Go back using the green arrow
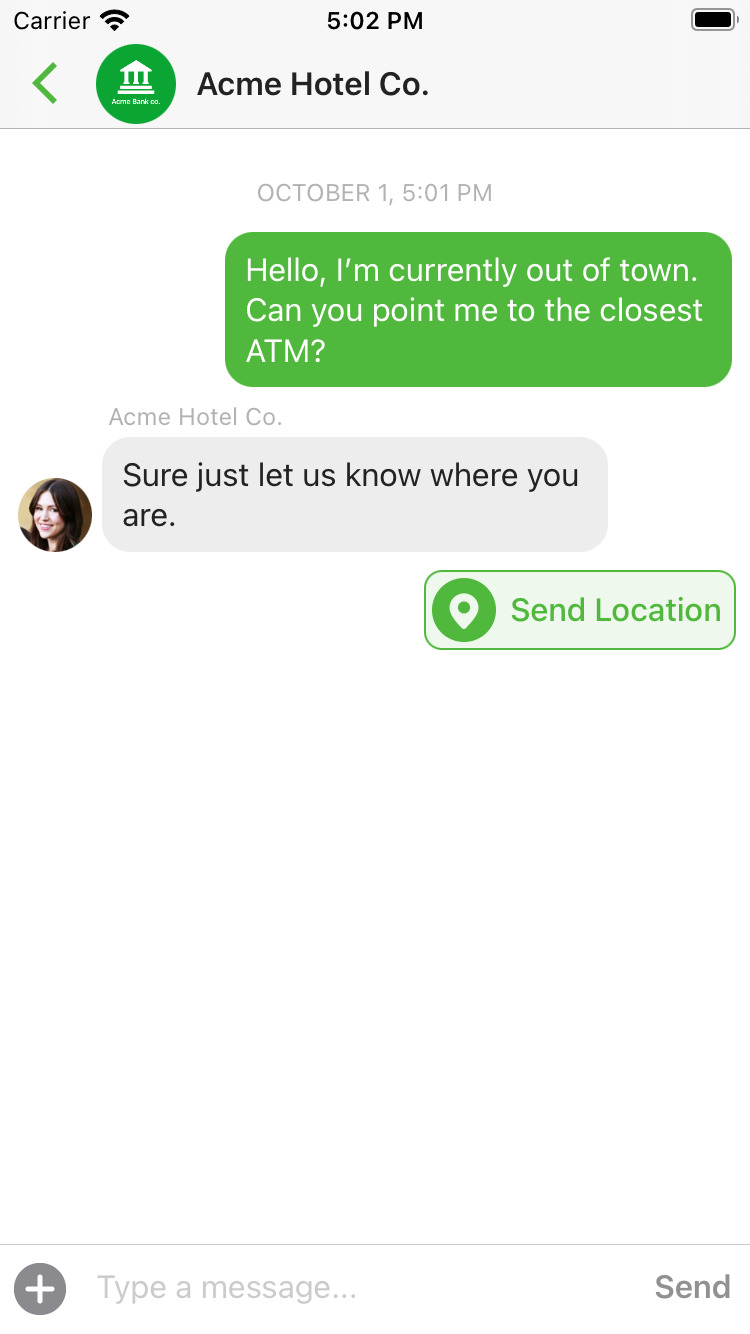This screenshot has width=750, height=1334. pyautogui.click(x=45, y=84)
